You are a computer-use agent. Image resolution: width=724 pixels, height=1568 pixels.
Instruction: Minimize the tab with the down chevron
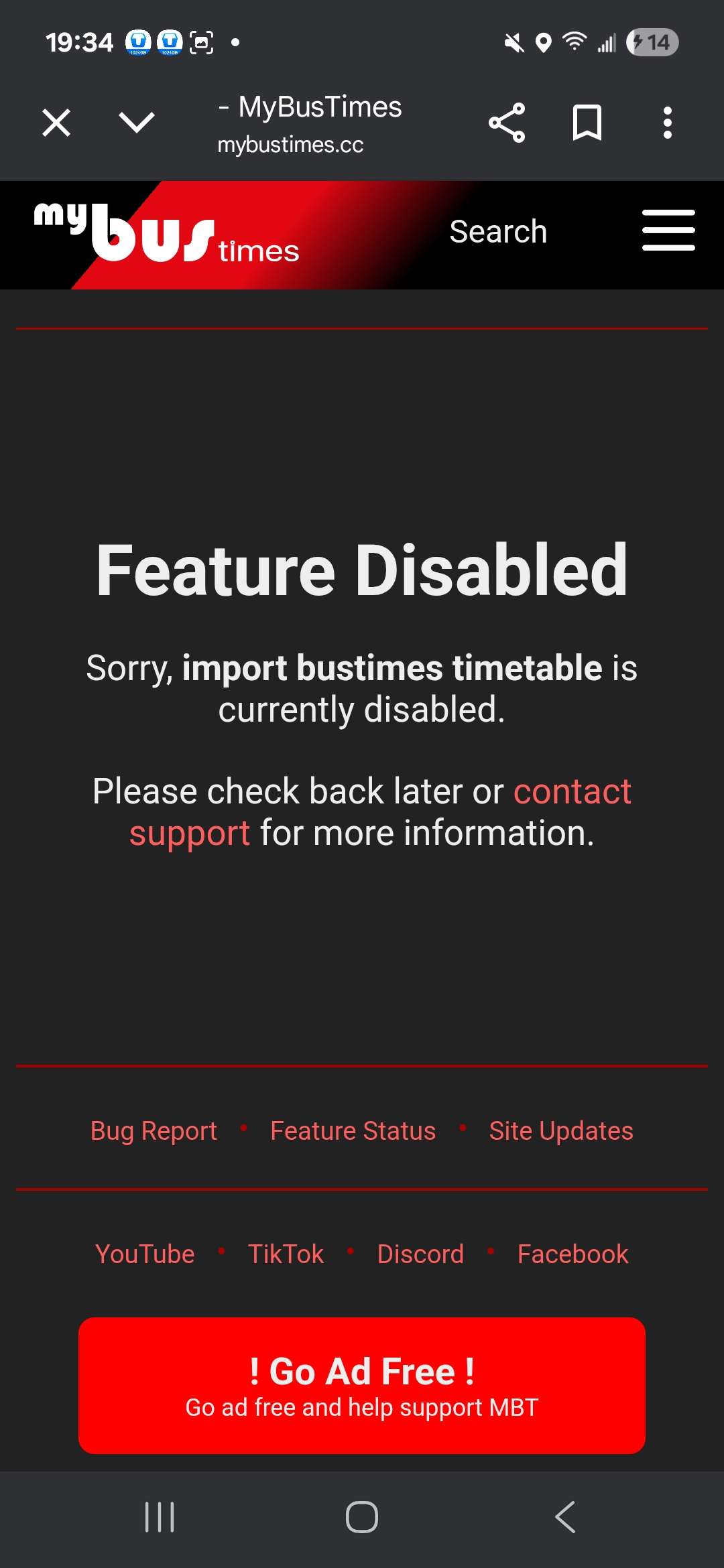[x=137, y=123]
